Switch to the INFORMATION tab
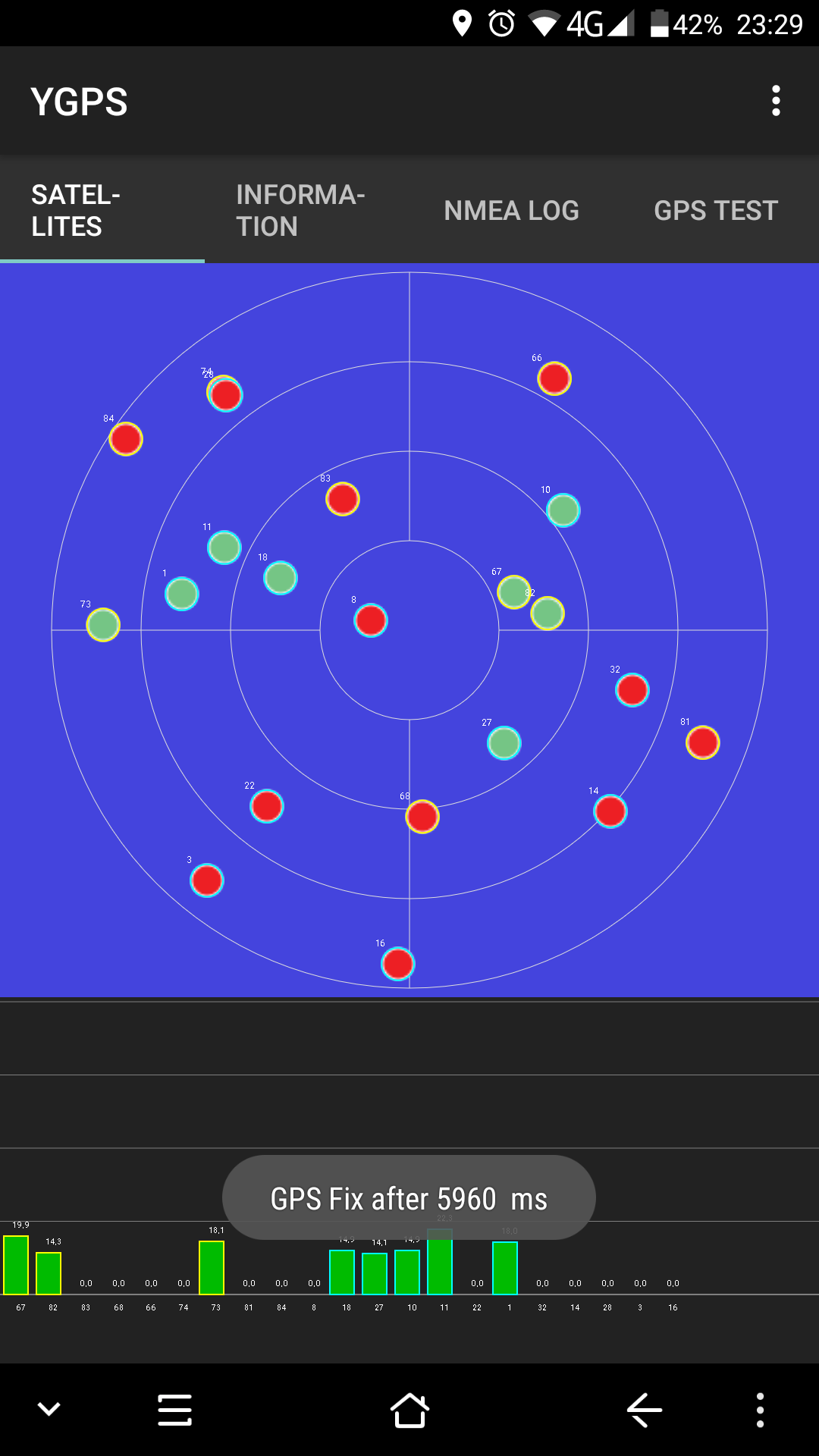Screen dimensions: 819x1456 [301, 210]
